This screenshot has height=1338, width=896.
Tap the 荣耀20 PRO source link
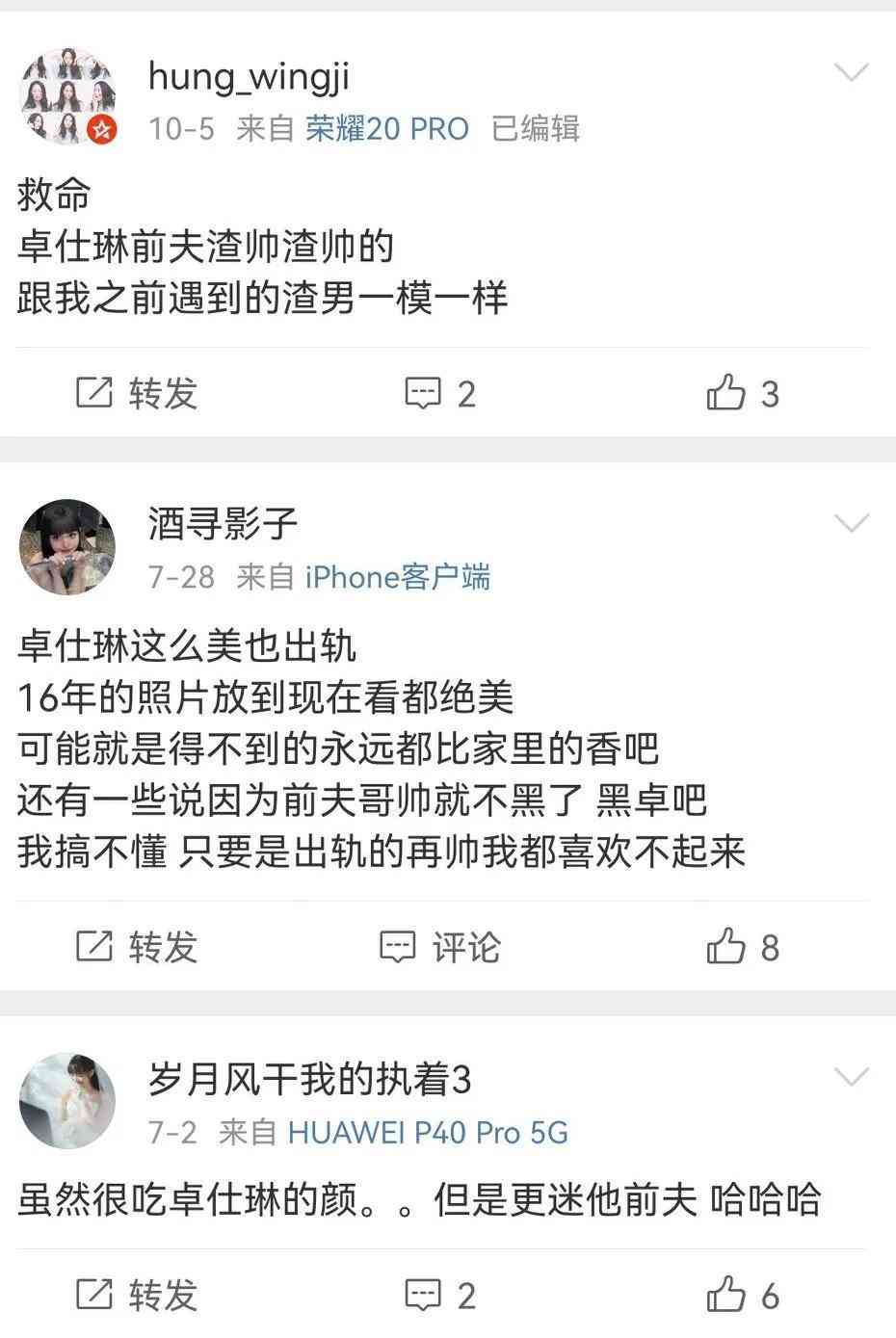coord(387,129)
